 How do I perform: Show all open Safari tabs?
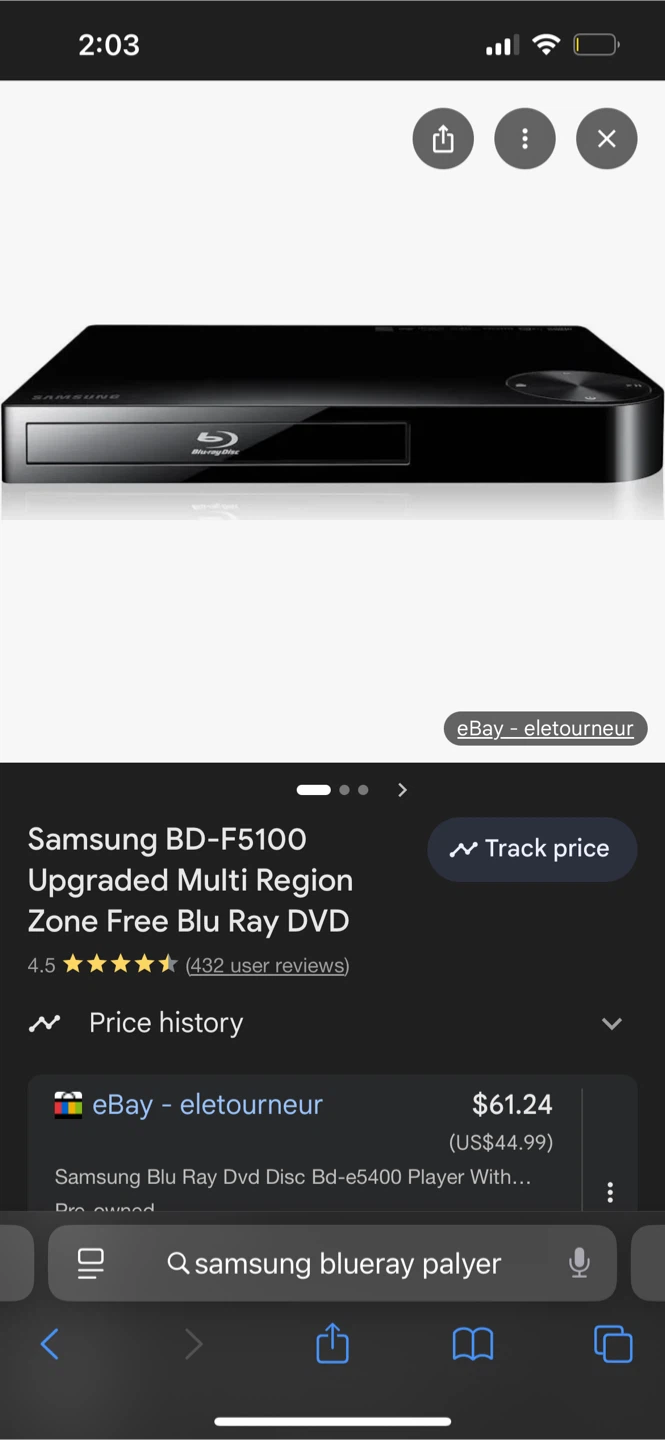(613, 1345)
